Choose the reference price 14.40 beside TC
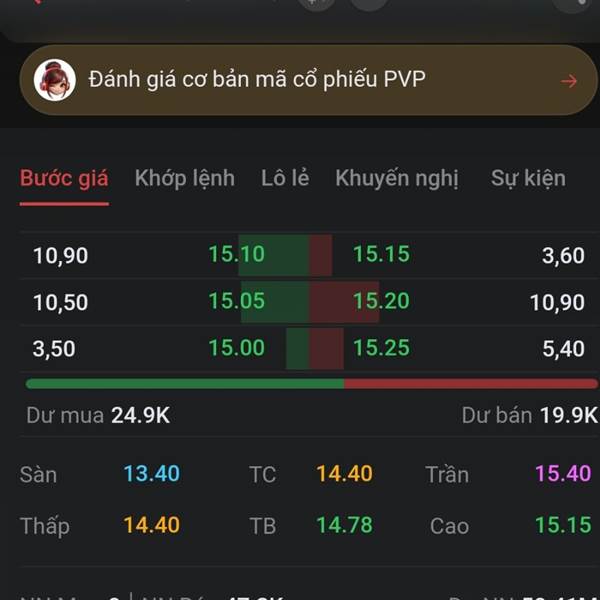600x600 pixels. [x=344, y=474]
